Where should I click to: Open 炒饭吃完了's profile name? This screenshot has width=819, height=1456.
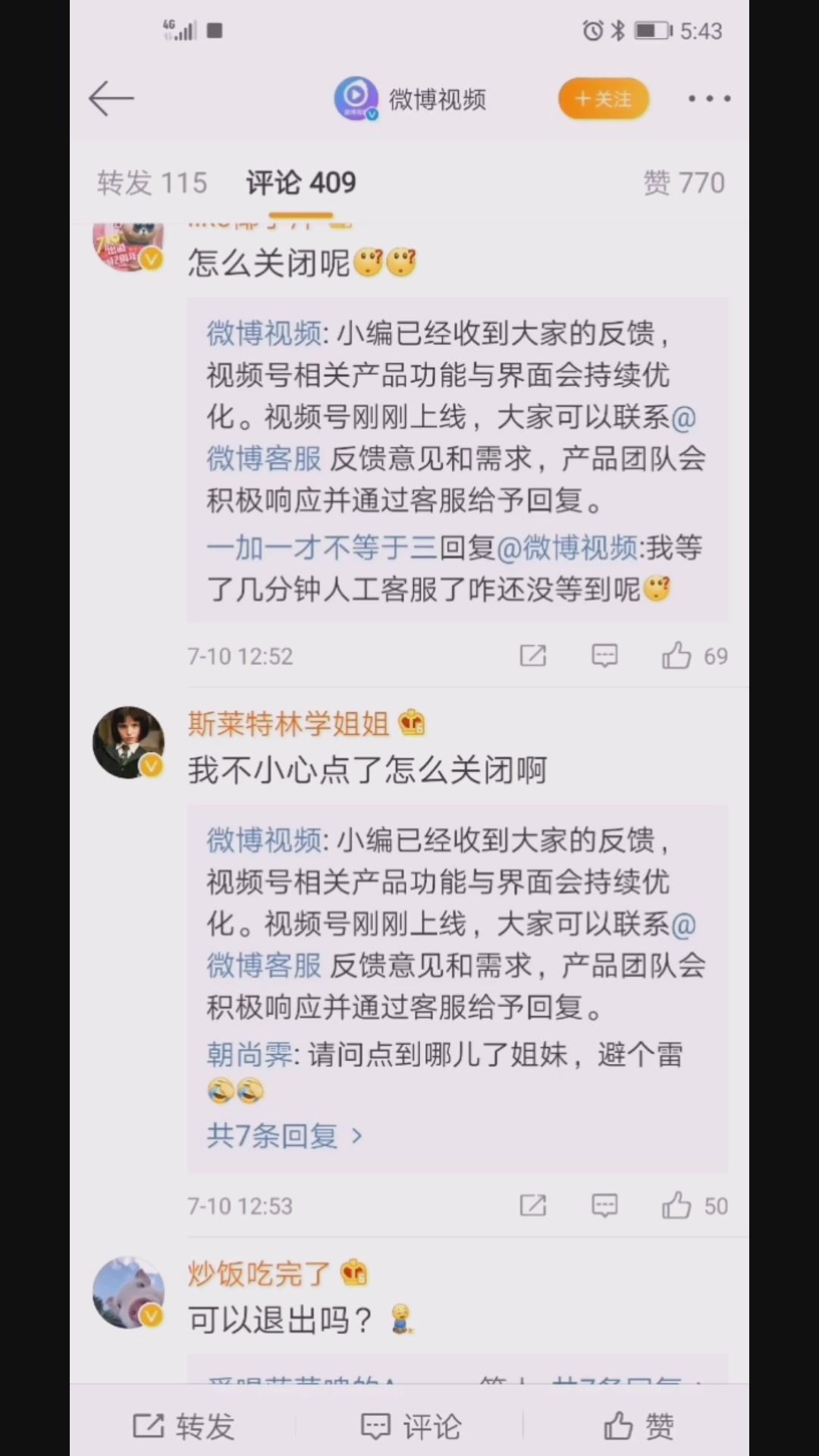click(259, 1274)
